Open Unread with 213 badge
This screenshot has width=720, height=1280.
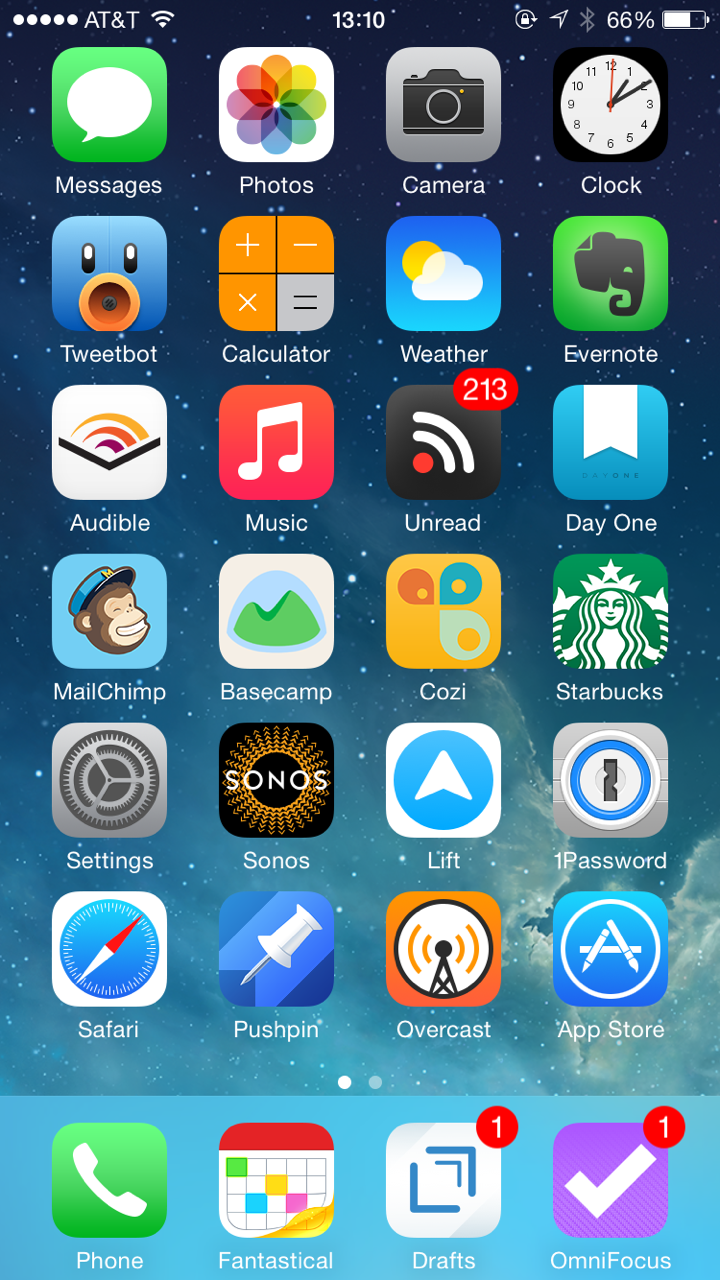point(443,443)
